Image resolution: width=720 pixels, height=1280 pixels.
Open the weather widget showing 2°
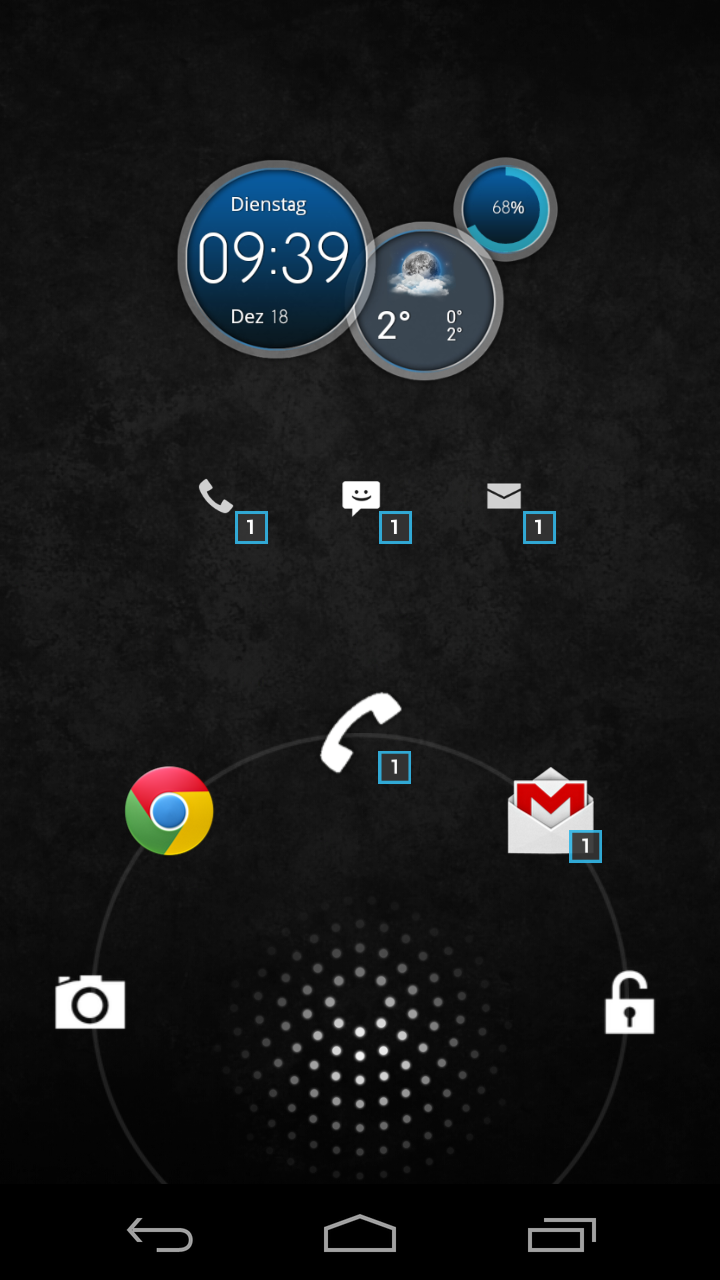click(425, 302)
